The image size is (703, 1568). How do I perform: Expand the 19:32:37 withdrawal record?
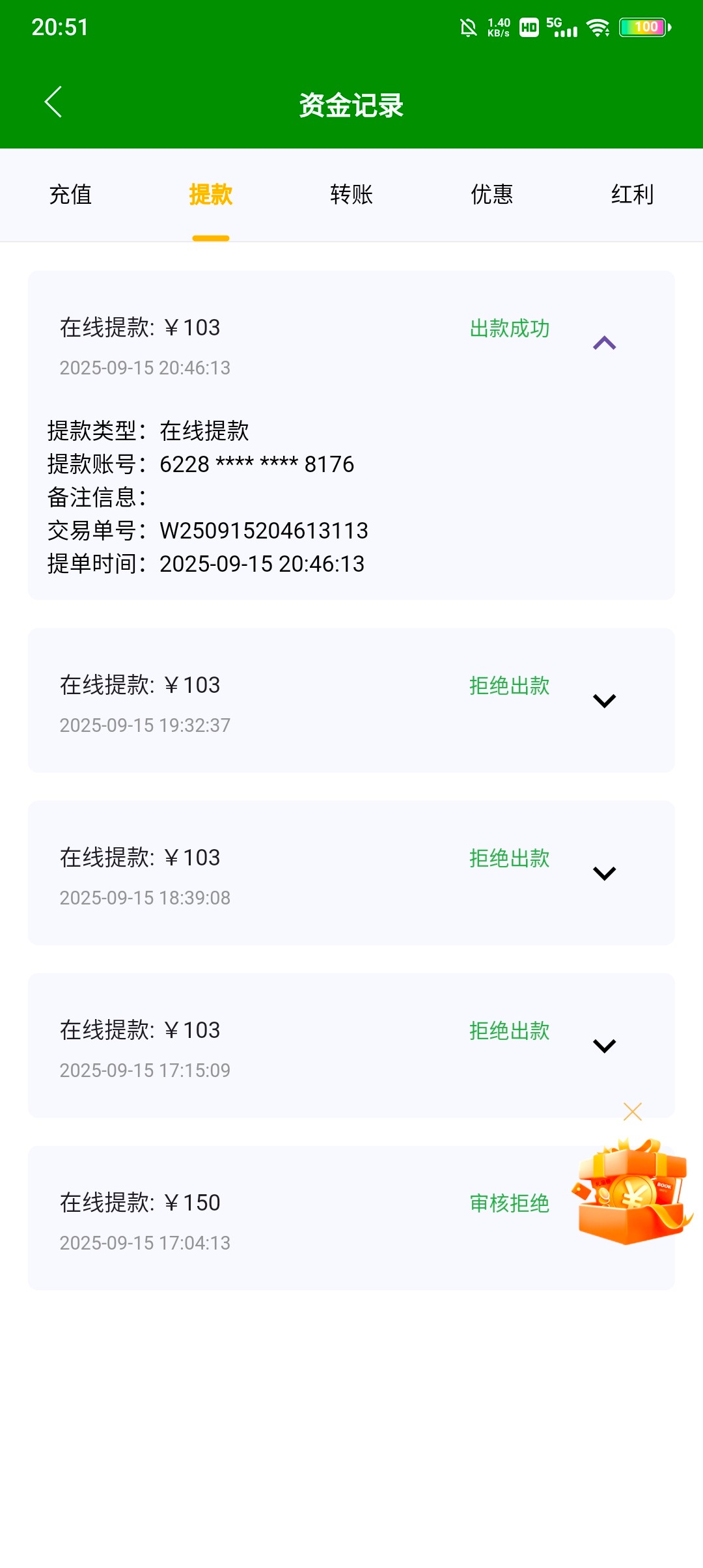pos(604,701)
